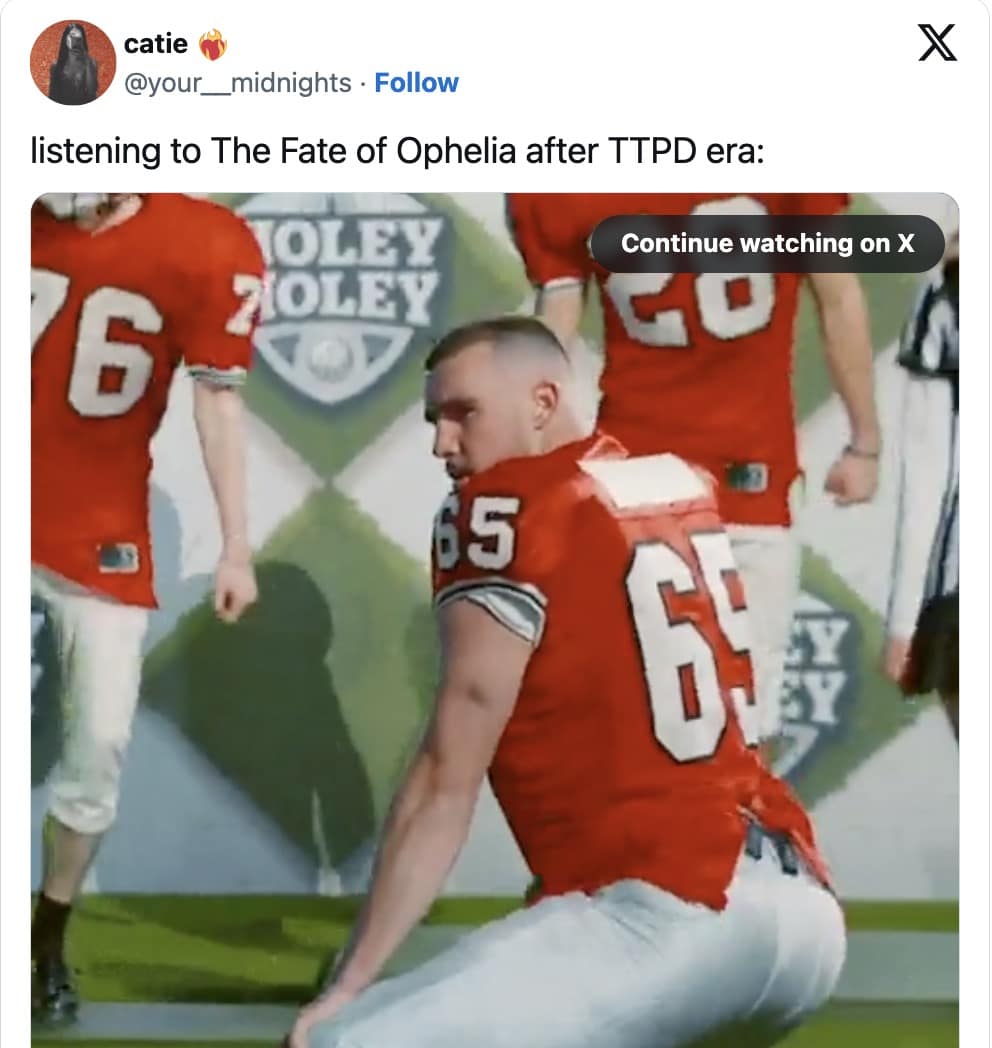Open the profile via the catie display name

pyautogui.click(x=154, y=42)
